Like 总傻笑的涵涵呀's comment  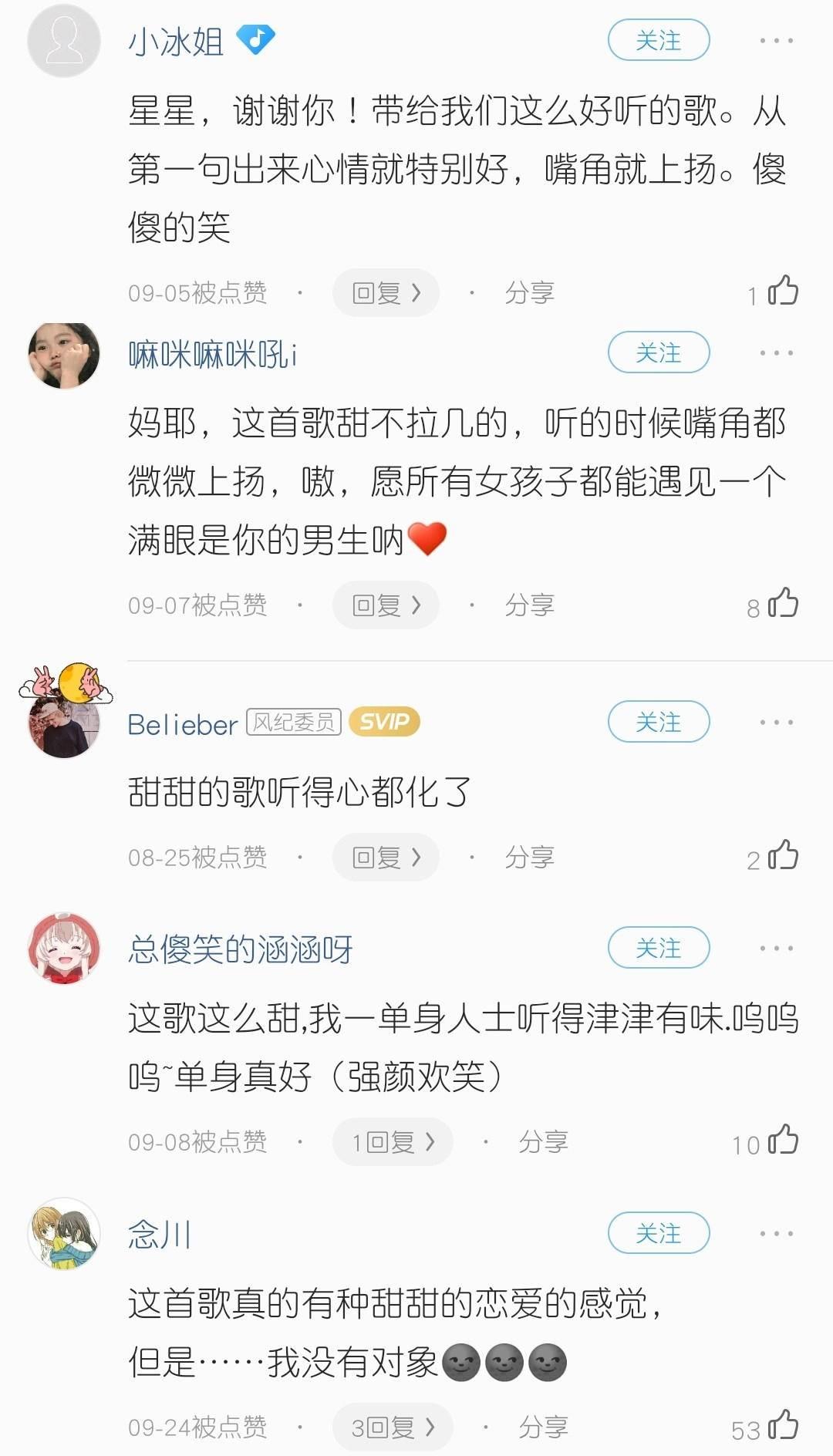coord(782,1141)
